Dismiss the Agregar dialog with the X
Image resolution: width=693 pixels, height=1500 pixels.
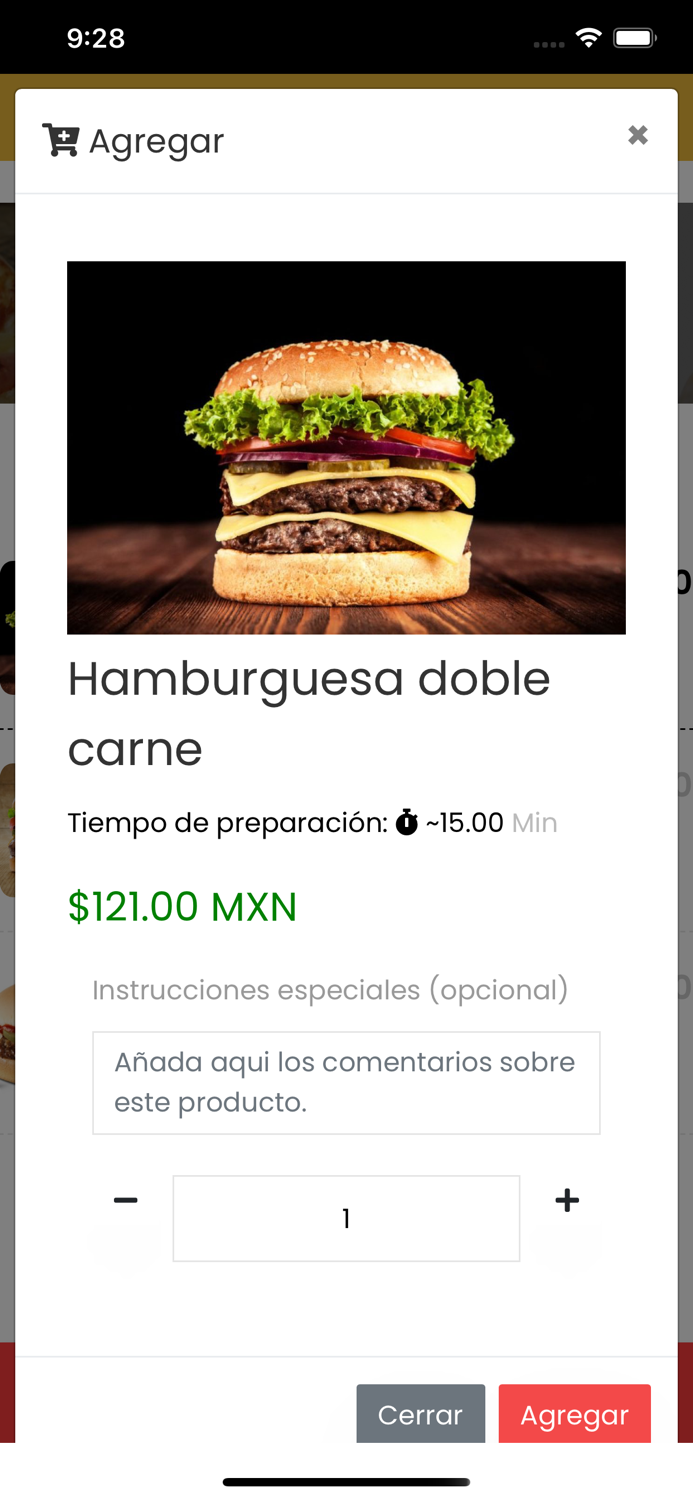tap(638, 135)
